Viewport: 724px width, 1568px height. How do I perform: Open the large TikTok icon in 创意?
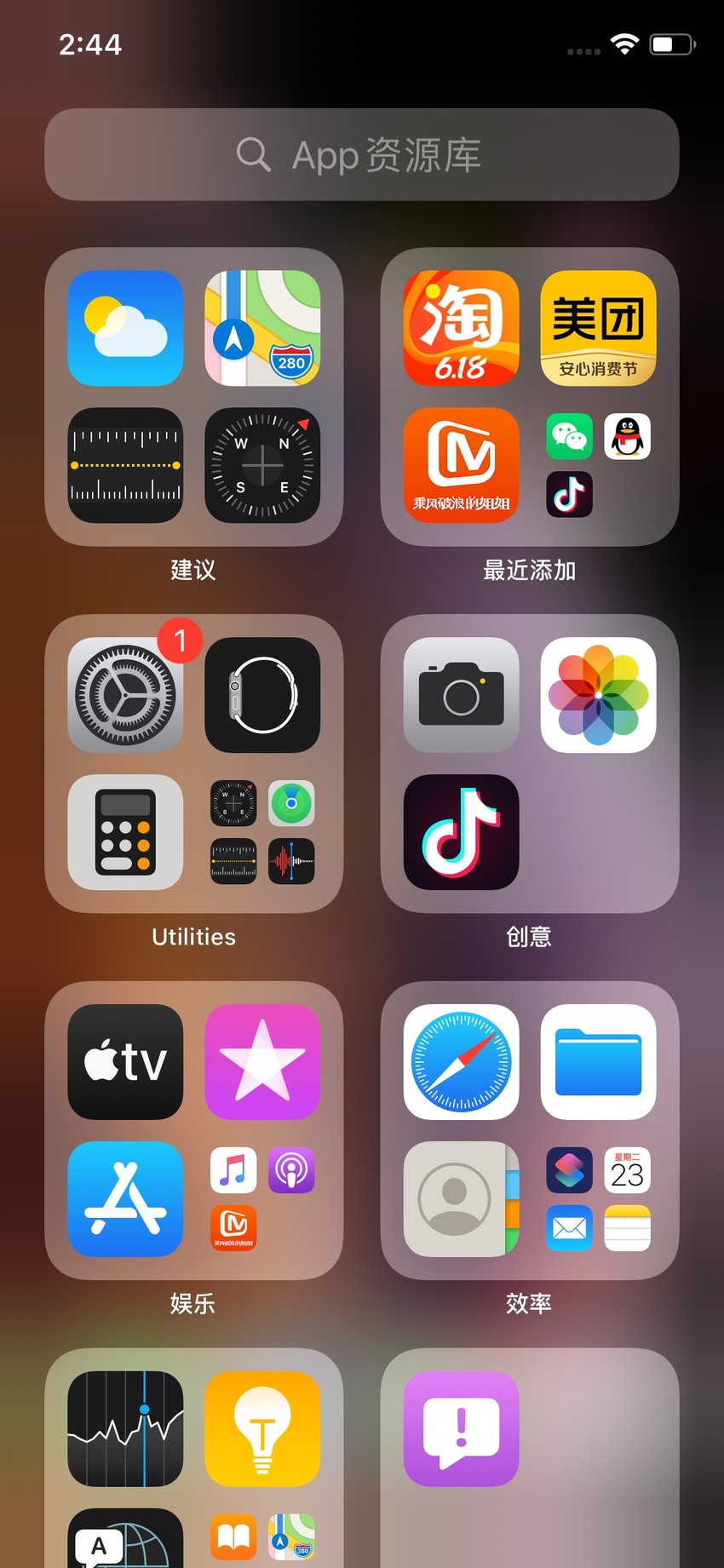click(x=461, y=832)
